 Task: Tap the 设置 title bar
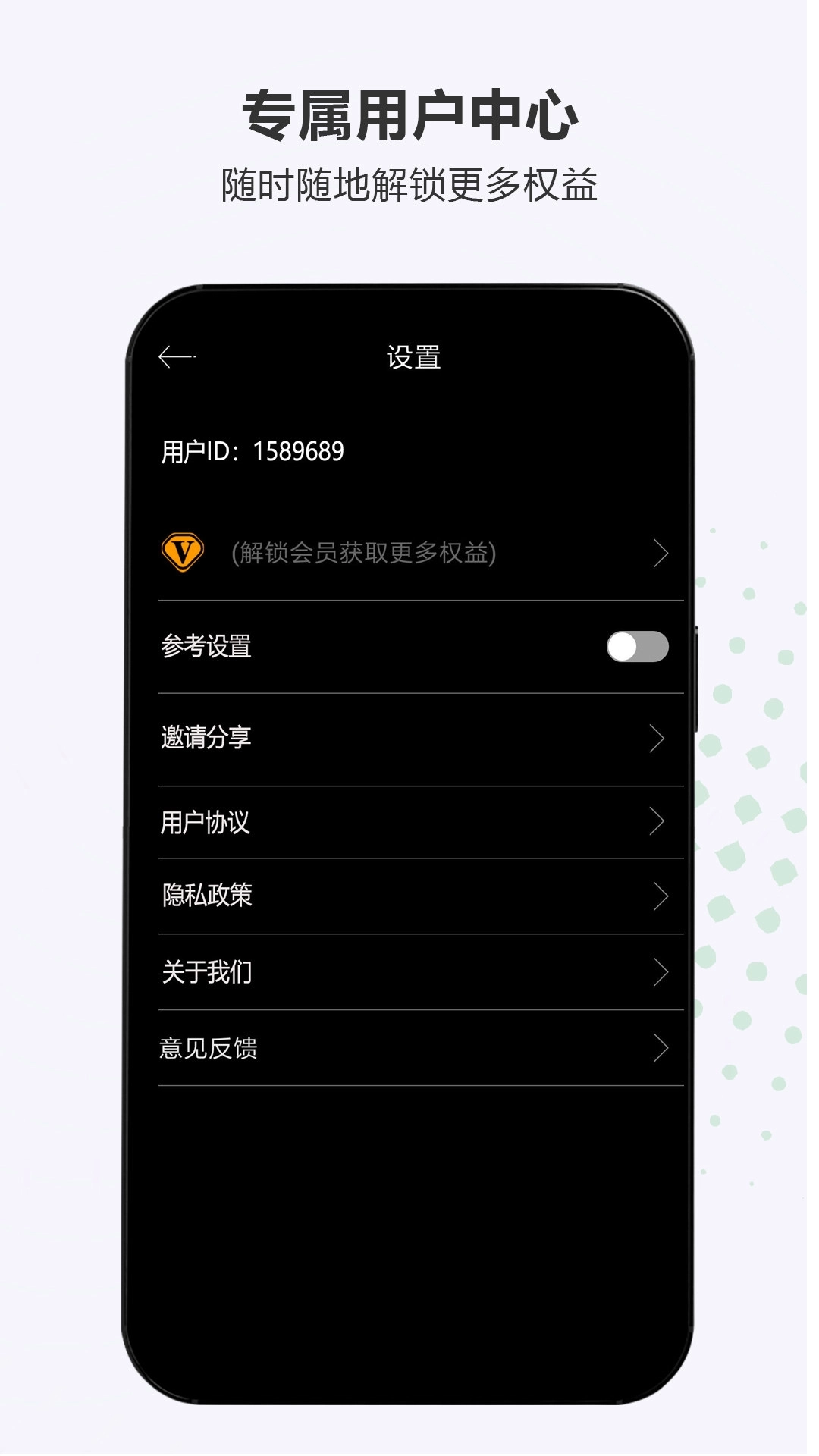[x=413, y=355]
